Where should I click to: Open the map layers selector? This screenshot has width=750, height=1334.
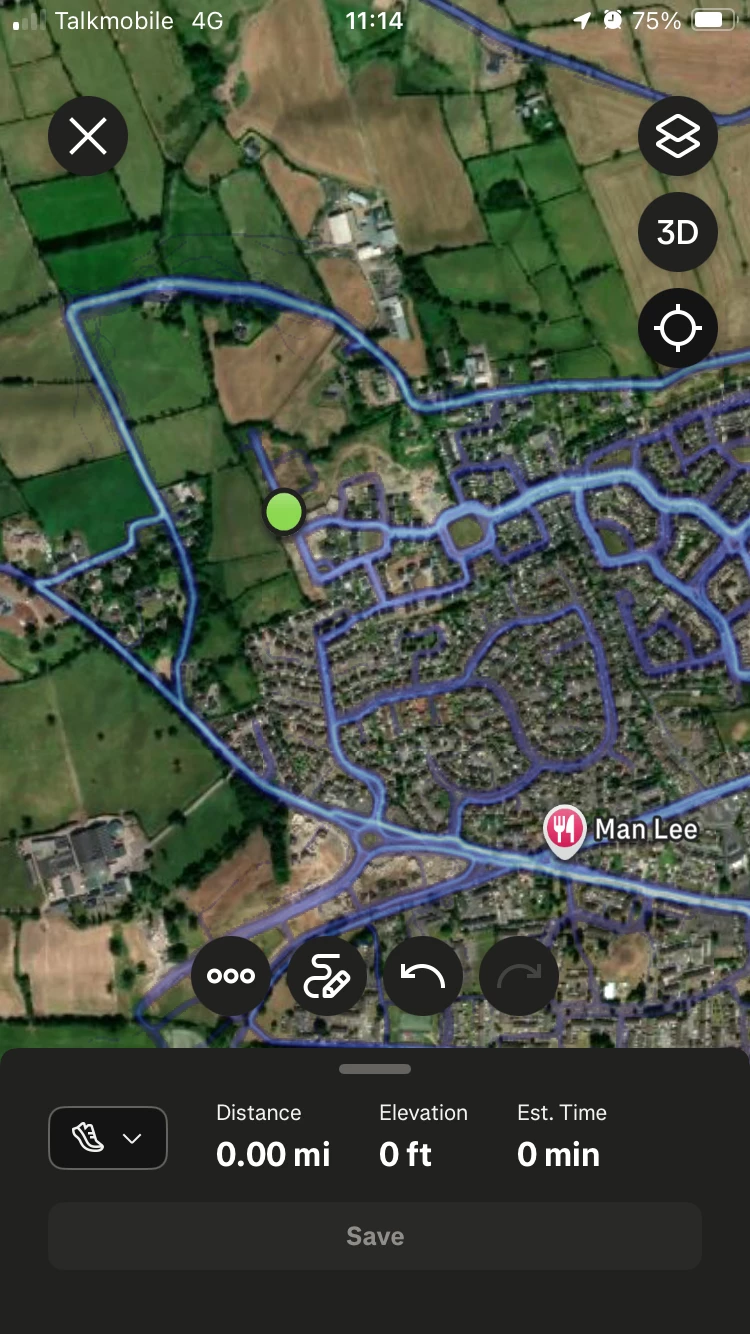tap(677, 137)
